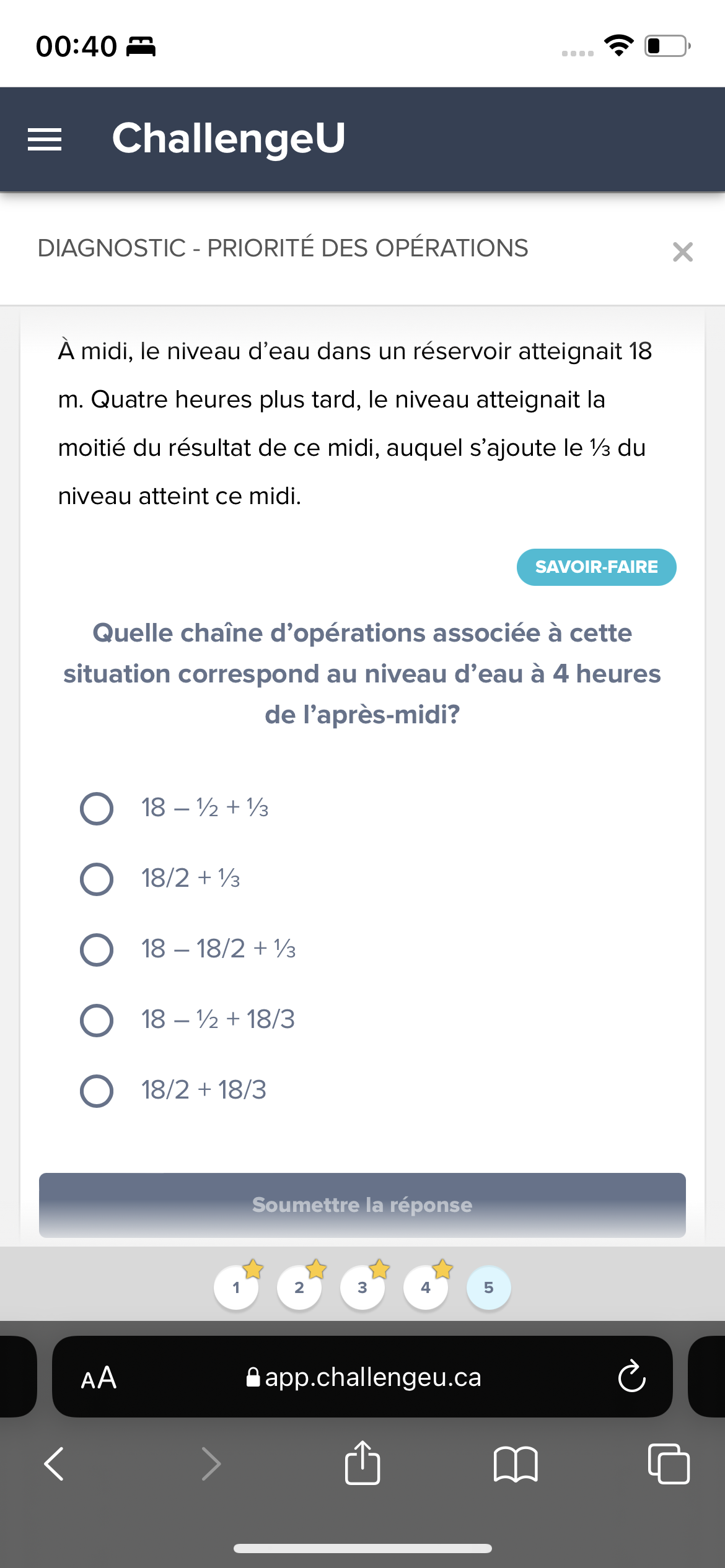Screen dimensions: 725x1568
Task: Select answer 18 – ½ + ⅓
Action: [97, 808]
